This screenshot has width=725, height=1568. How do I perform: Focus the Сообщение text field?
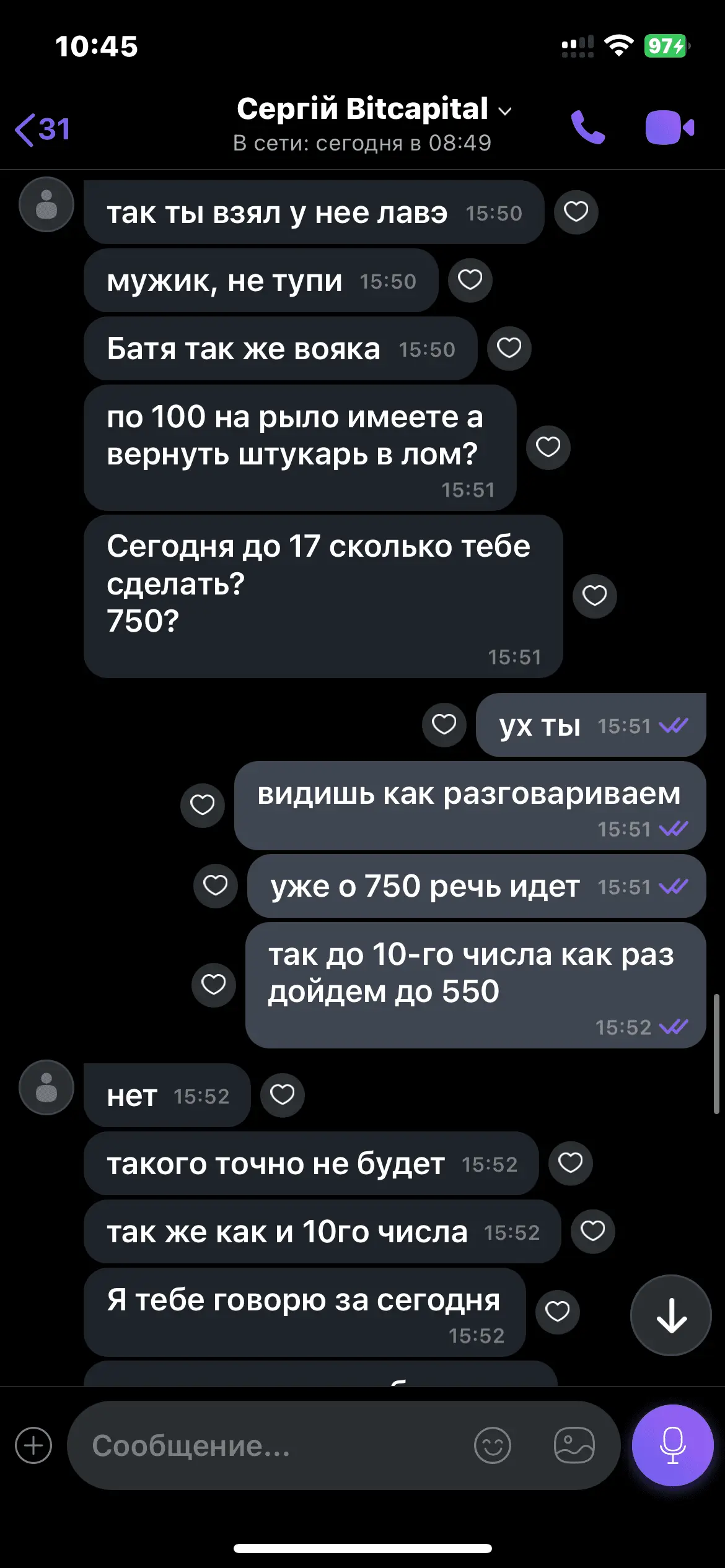[273, 1445]
